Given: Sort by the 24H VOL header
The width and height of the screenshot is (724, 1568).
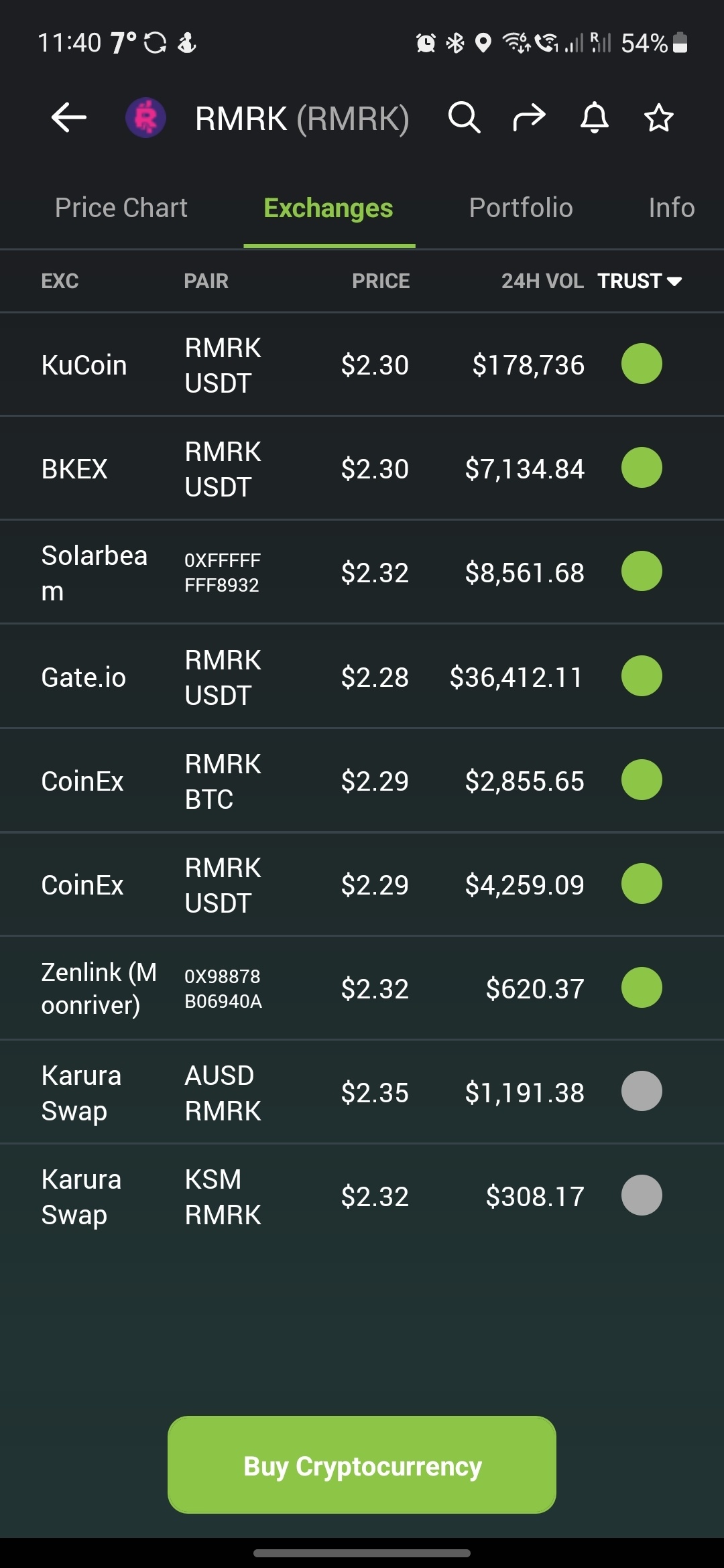Looking at the screenshot, I should [x=542, y=281].
